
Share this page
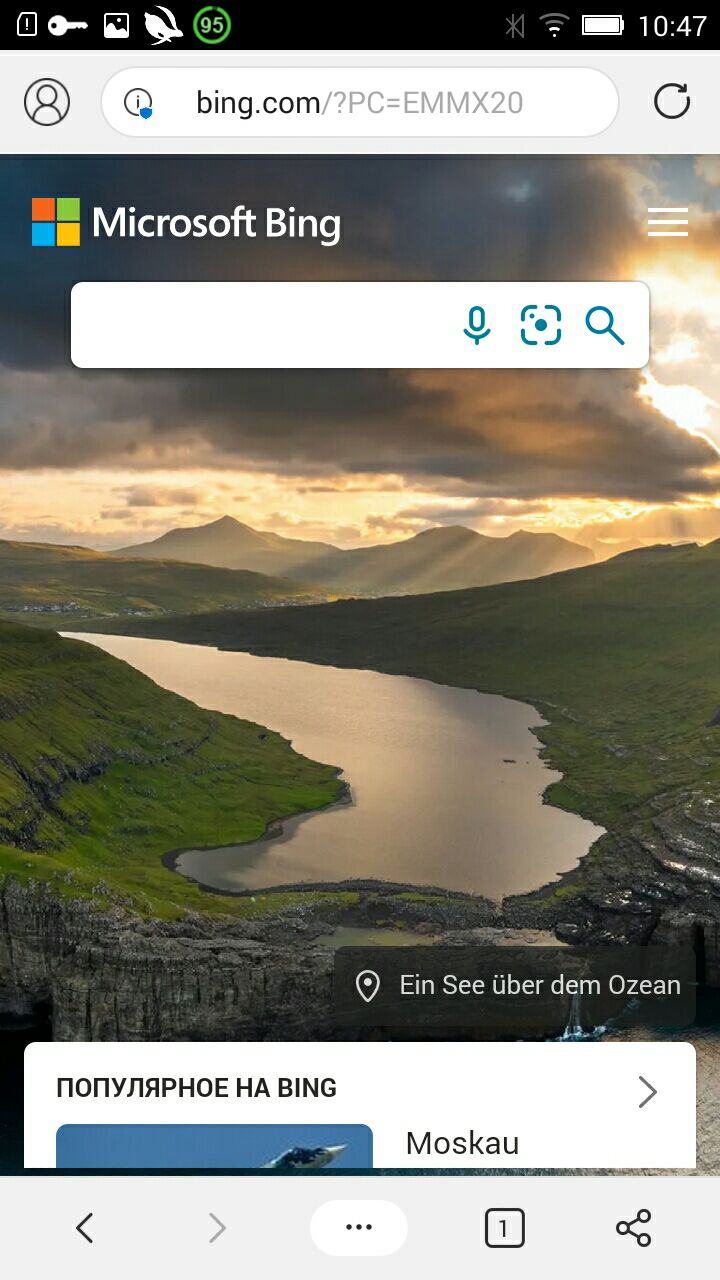click(633, 1228)
